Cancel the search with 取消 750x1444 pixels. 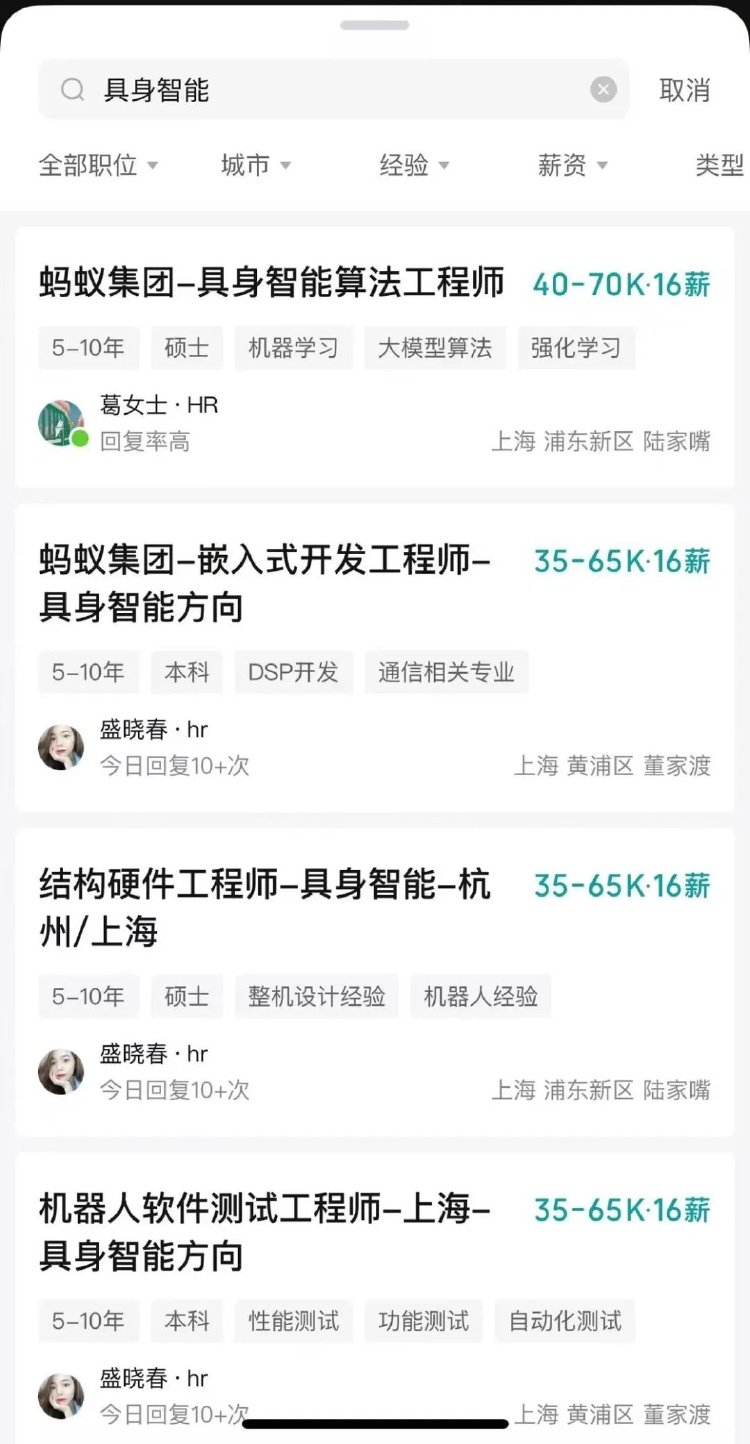(685, 90)
